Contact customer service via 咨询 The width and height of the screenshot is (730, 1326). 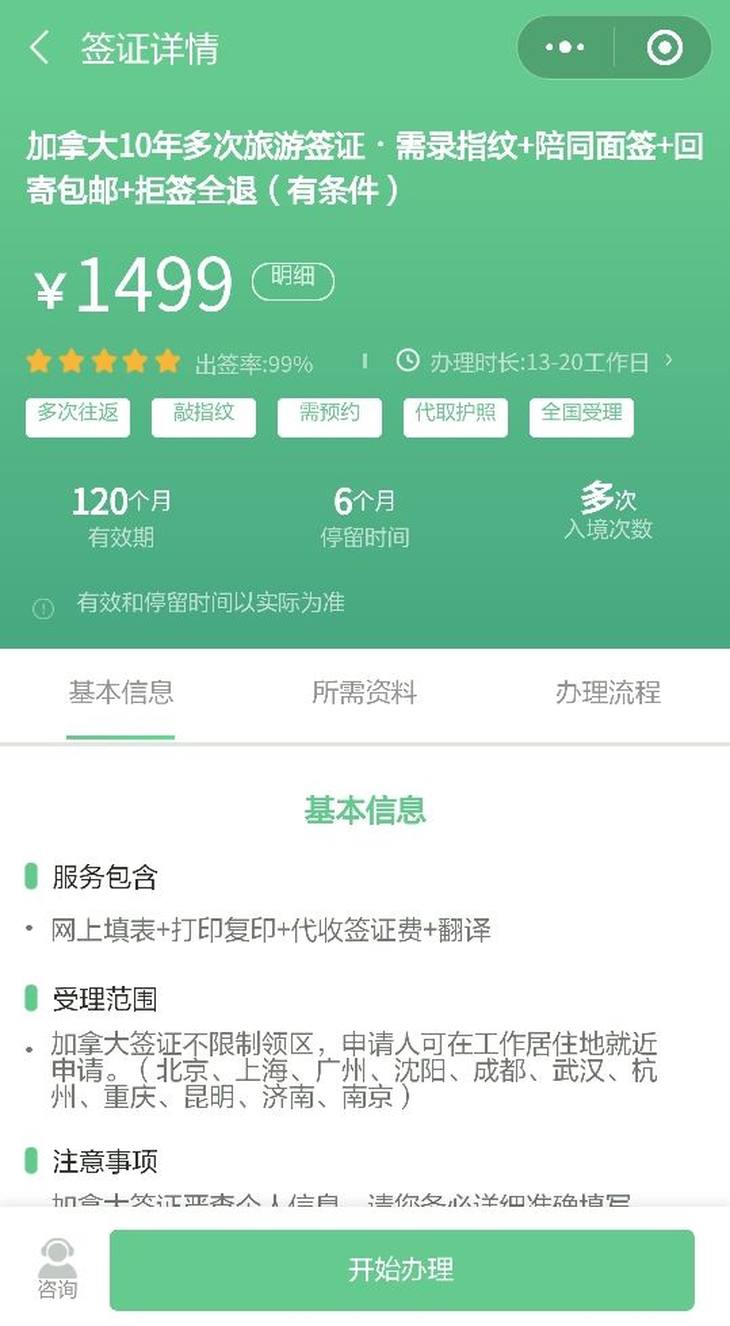57,1268
